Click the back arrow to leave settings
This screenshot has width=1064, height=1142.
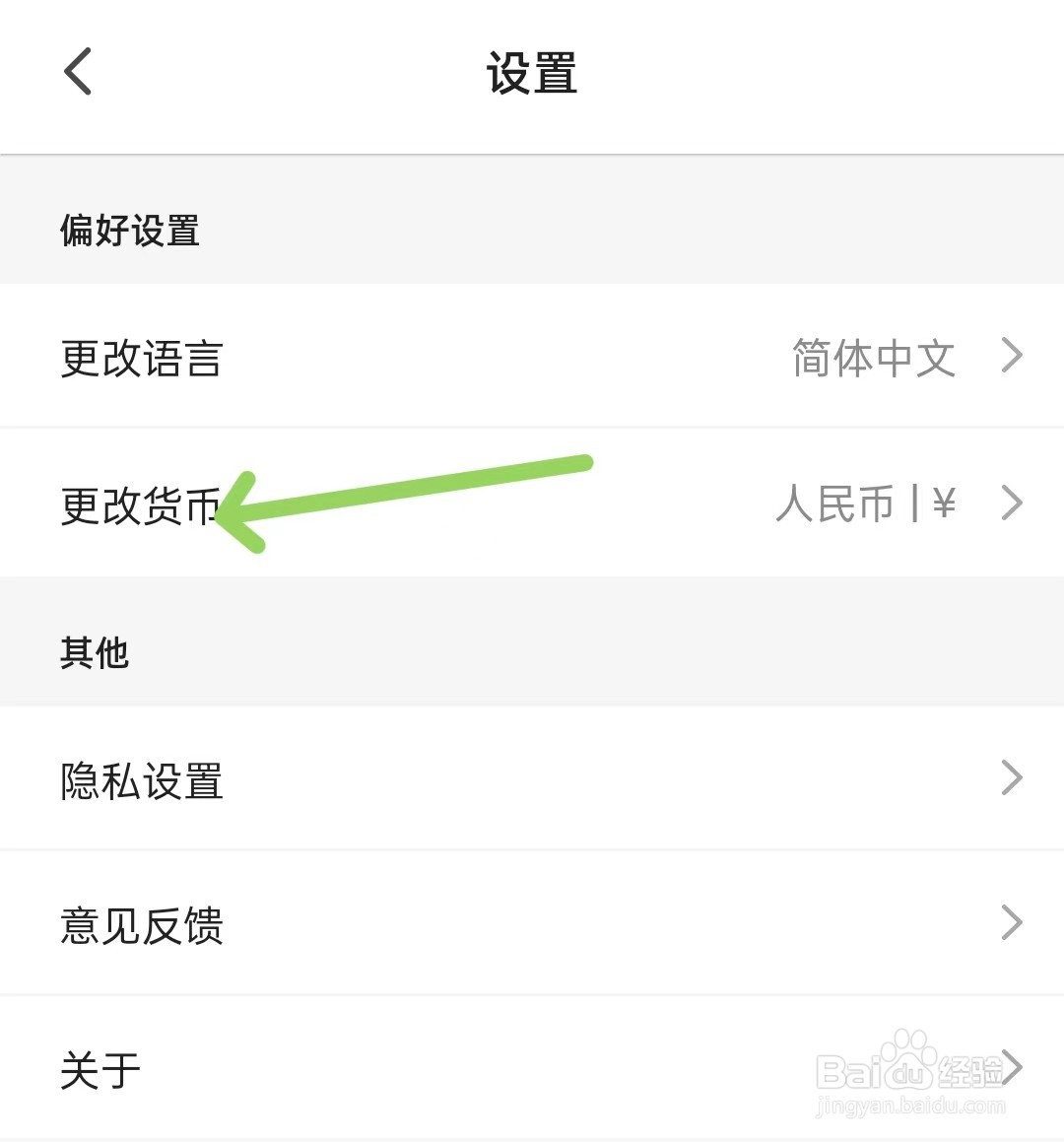click(x=79, y=71)
